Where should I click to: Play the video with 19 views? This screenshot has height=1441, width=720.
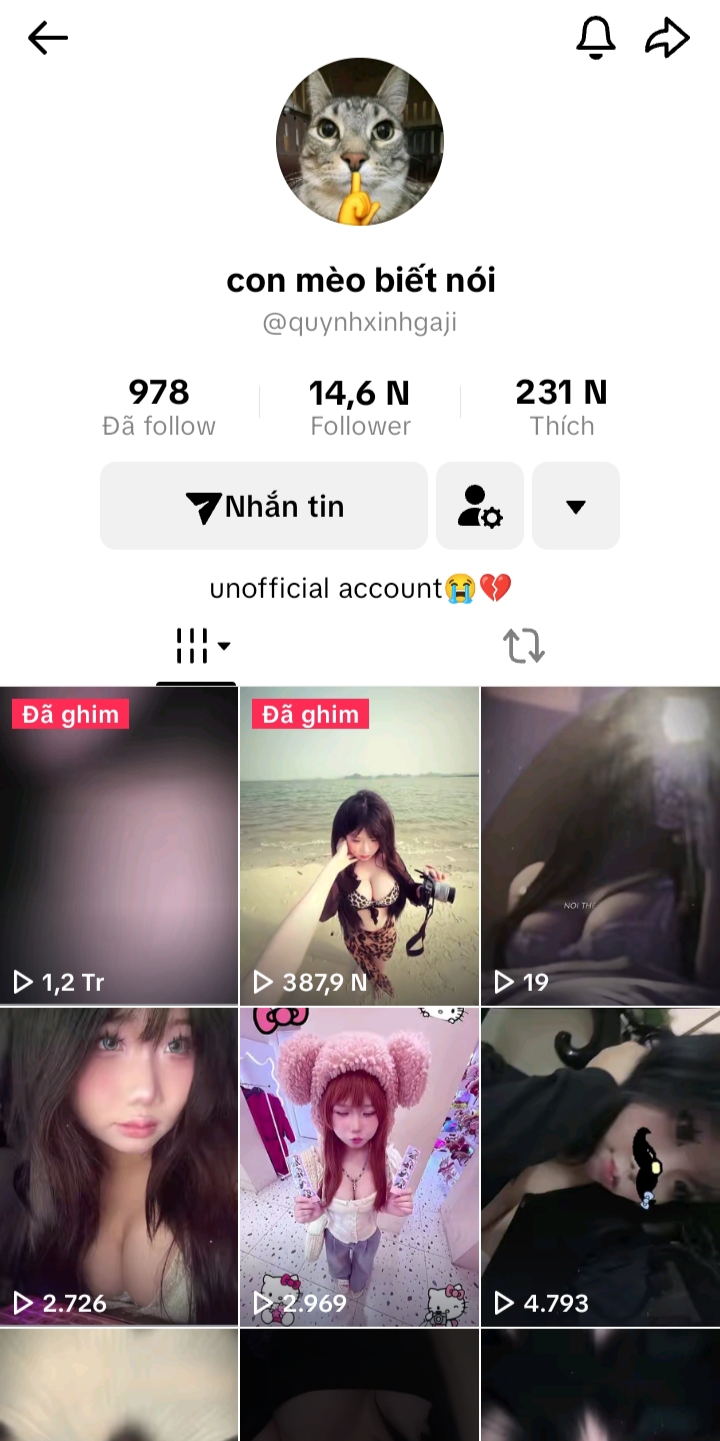[x=600, y=845]
